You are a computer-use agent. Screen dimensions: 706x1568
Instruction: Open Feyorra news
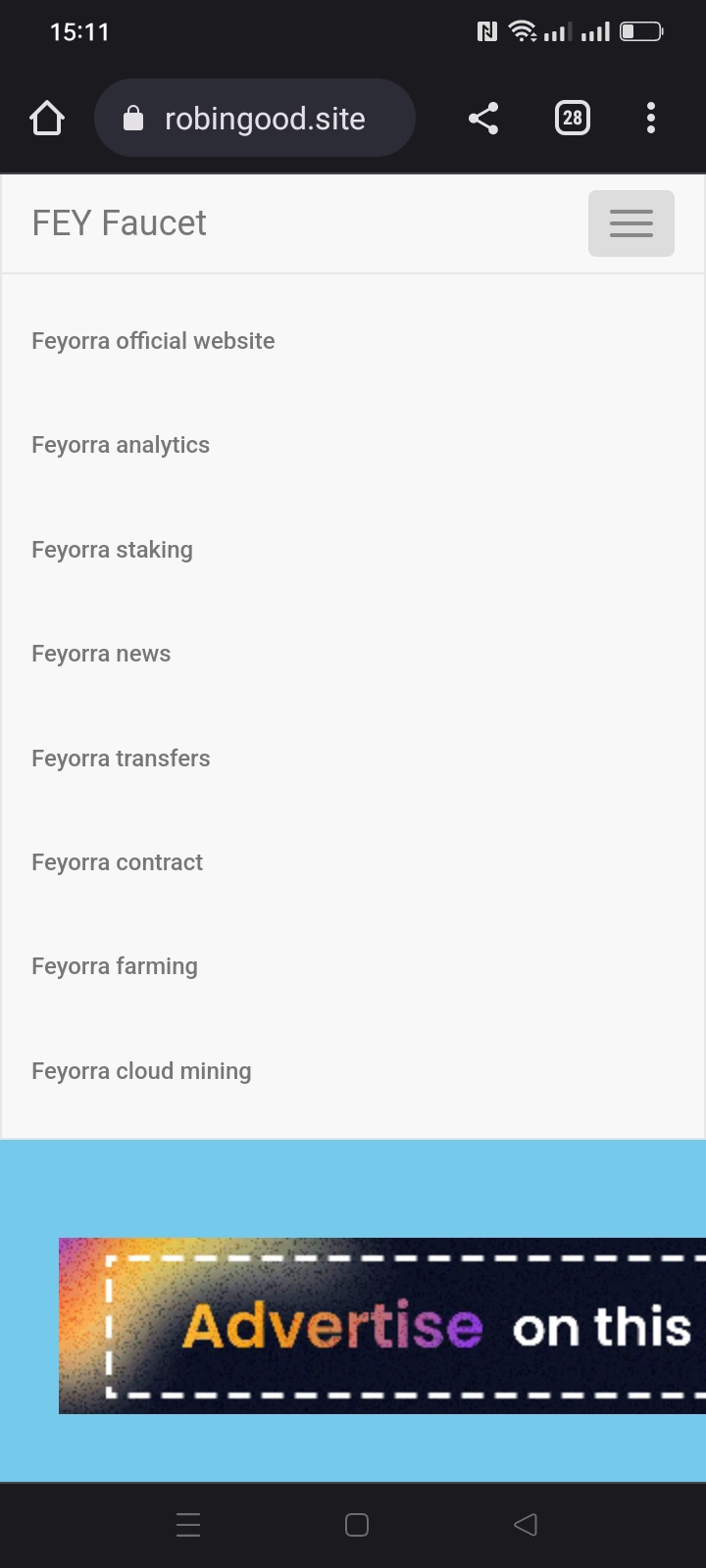101,654
